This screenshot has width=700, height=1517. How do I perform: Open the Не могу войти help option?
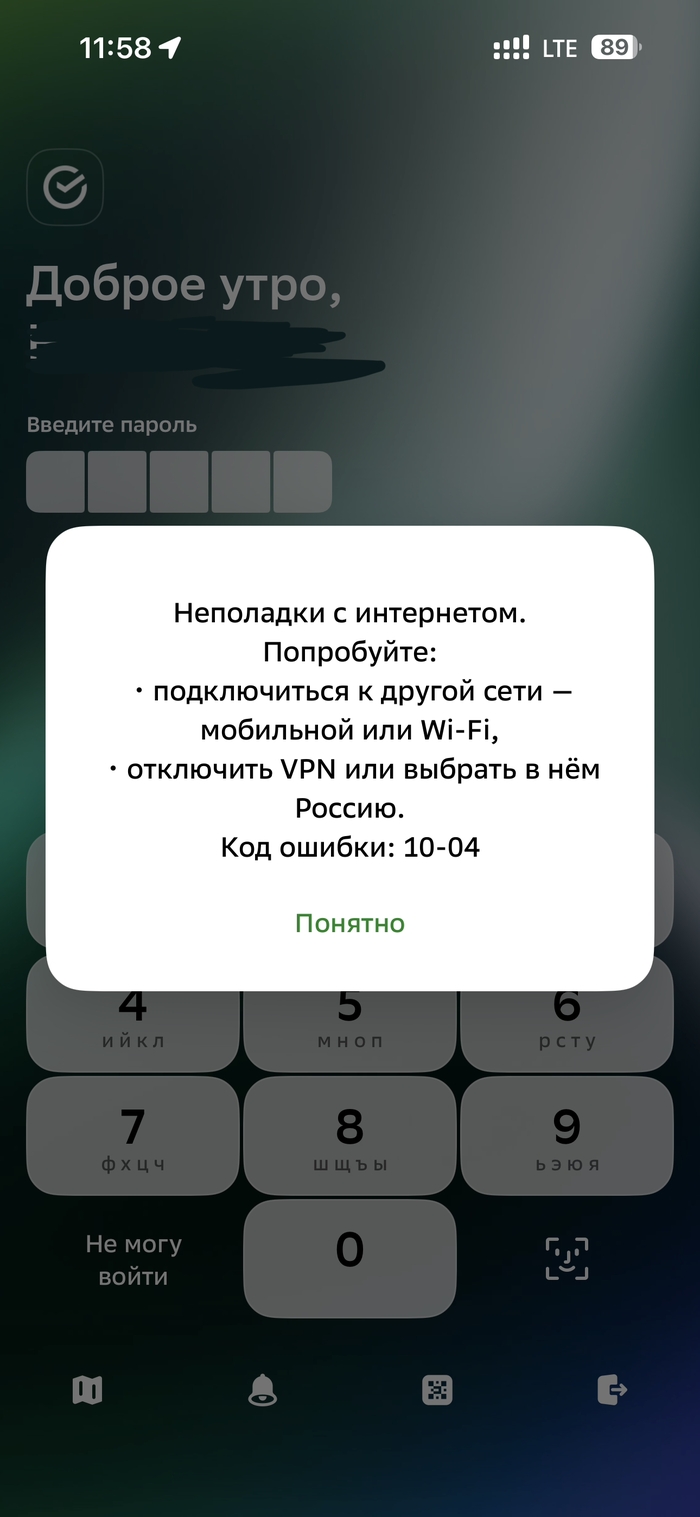click(x=133, y=1260)
